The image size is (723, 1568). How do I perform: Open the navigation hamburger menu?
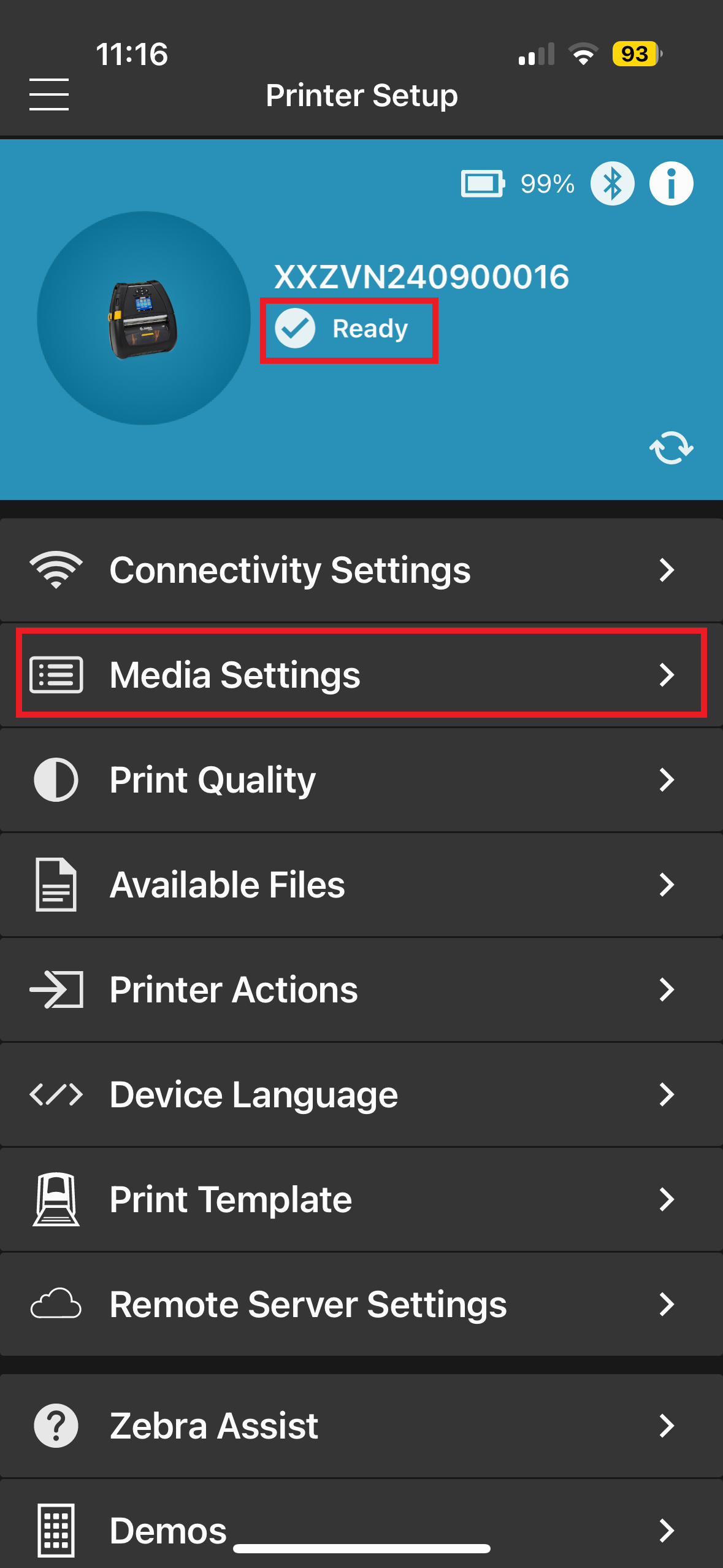(x=49, y=94)
